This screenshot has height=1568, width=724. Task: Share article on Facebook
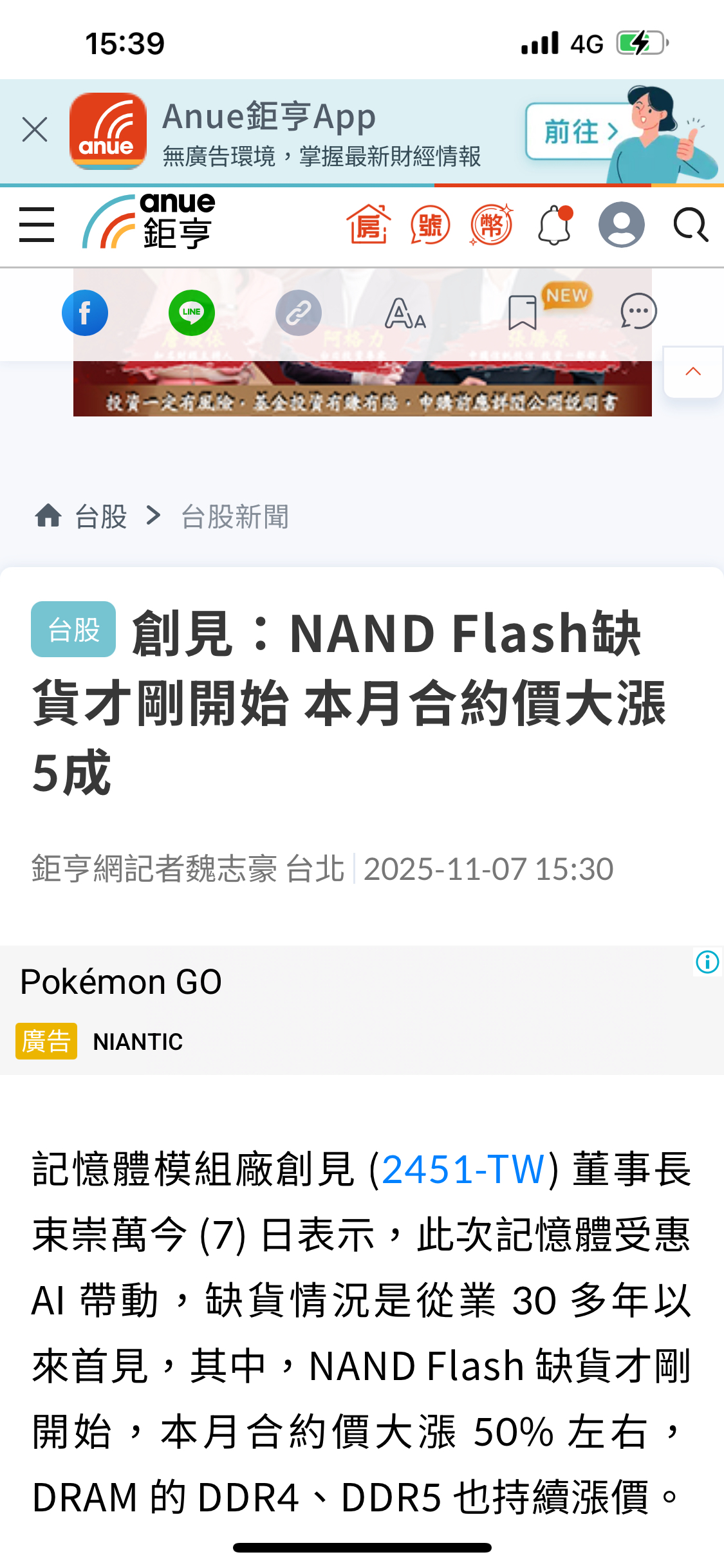(85, 313)
